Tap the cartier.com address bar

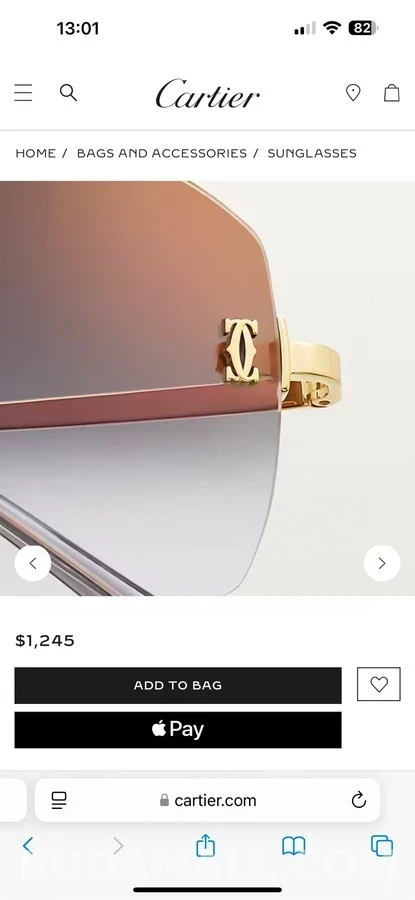pyautogui.click(x=208, y=800)
